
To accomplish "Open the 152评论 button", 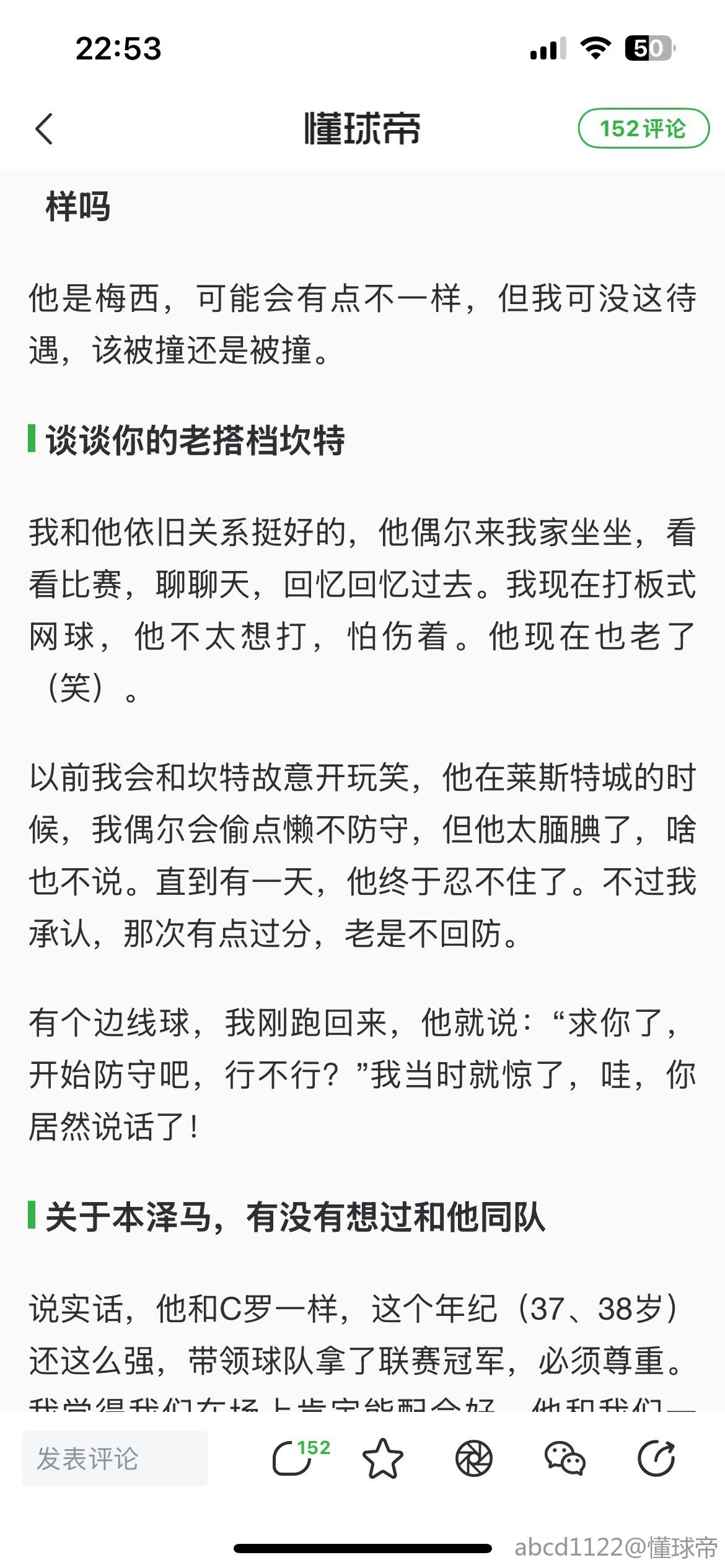I will 643,129.
